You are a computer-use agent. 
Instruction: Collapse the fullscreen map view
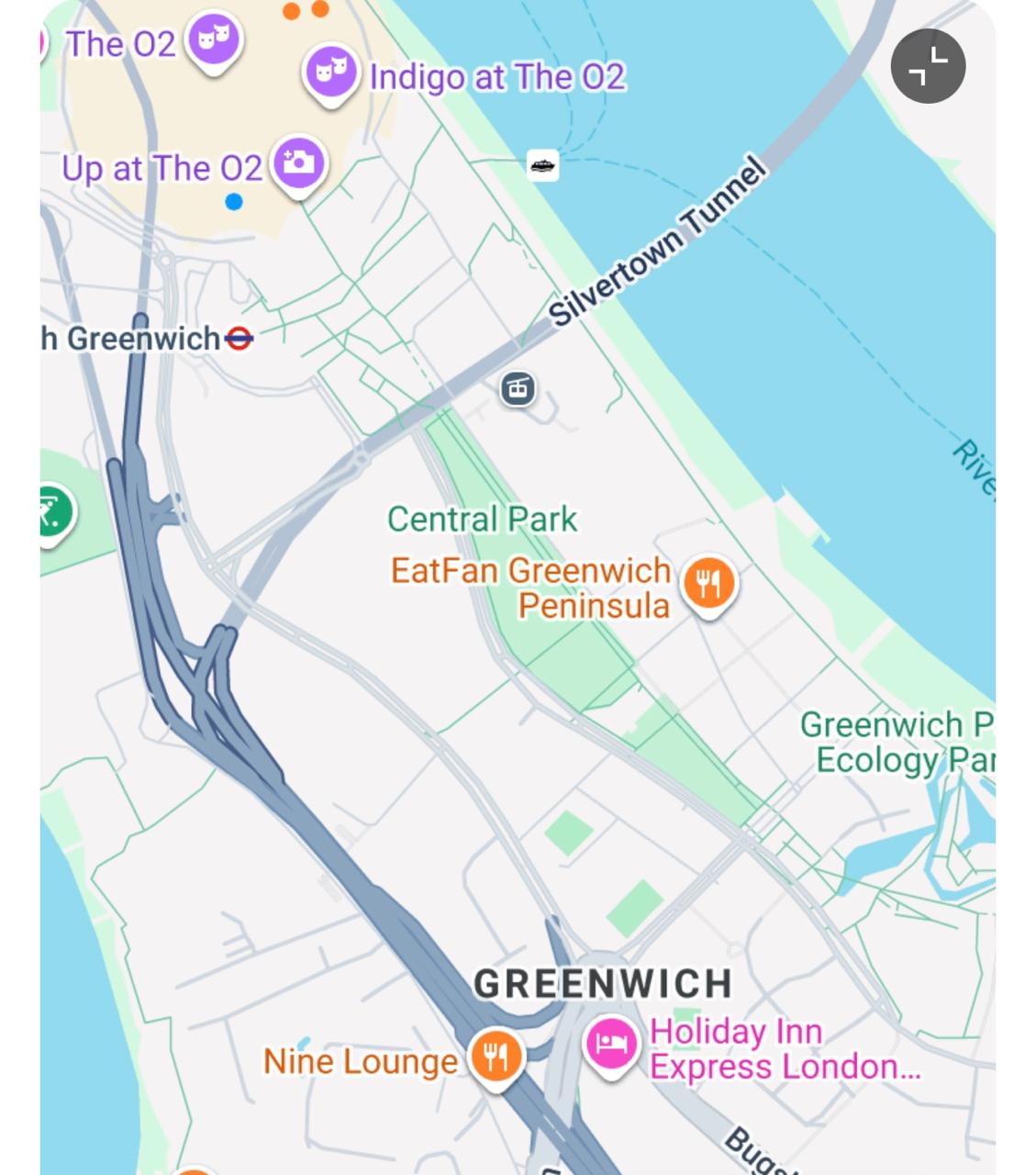pos(928,66)
